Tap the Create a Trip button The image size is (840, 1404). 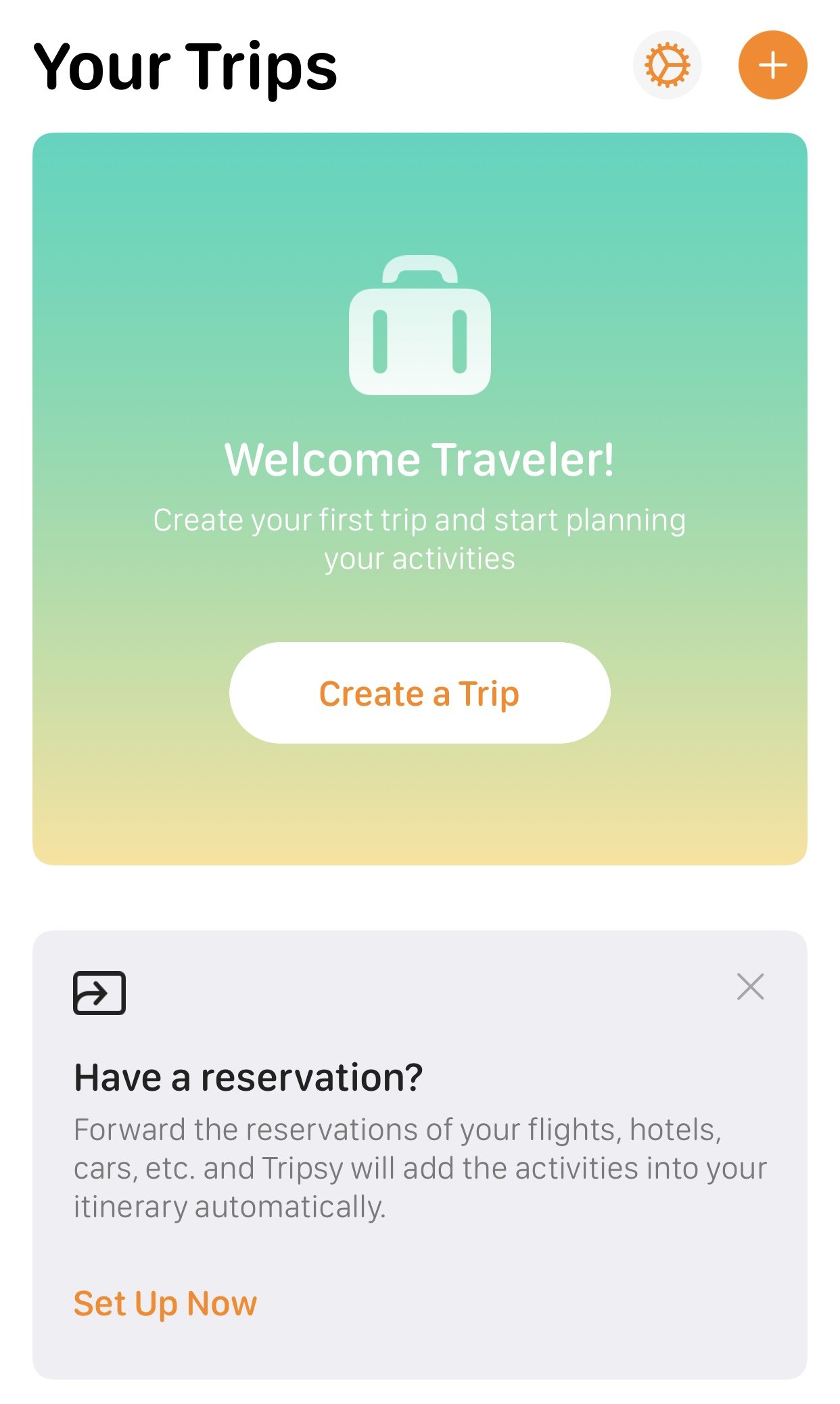point(419,693)
